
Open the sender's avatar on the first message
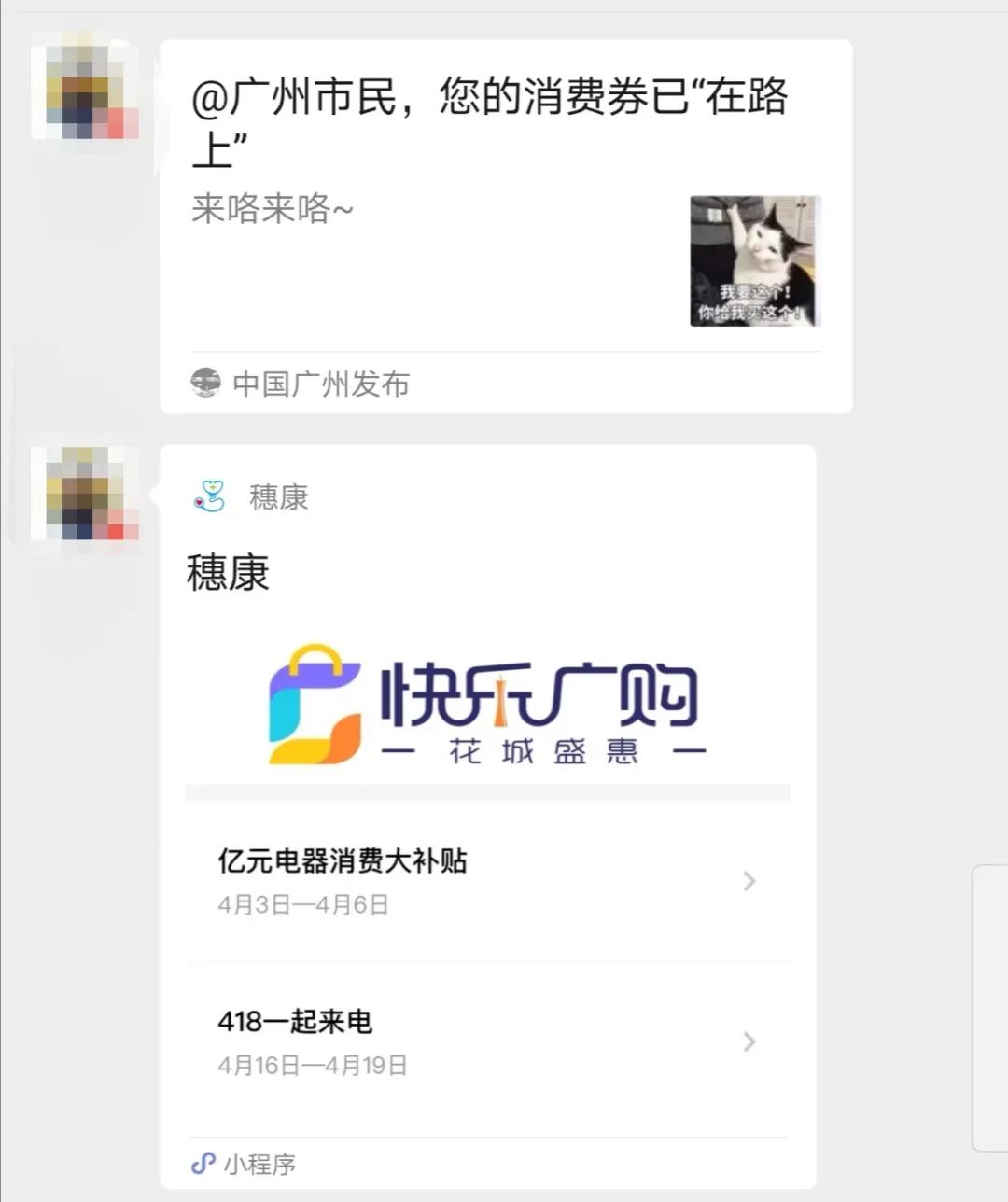pos(89,89)
